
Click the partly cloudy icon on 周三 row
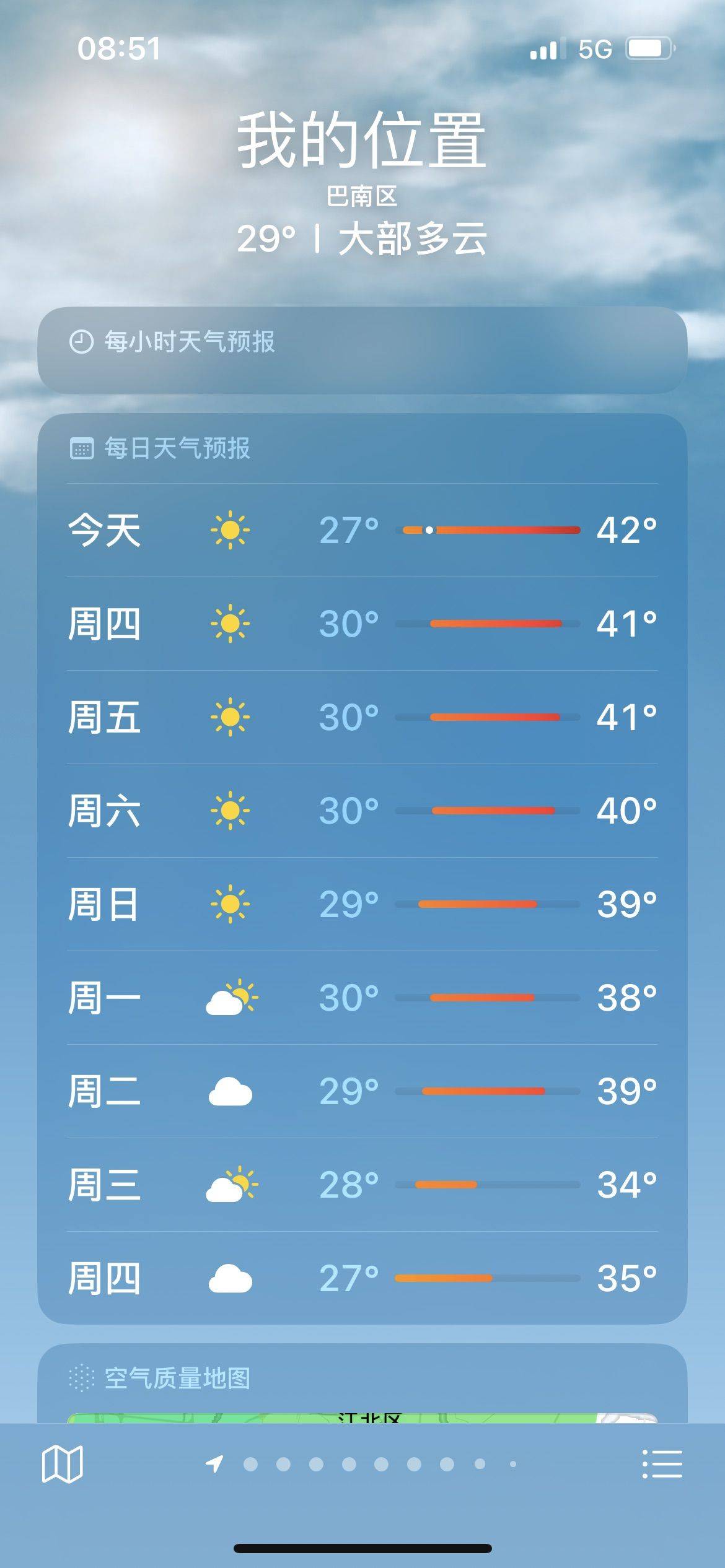(232, 1183)
